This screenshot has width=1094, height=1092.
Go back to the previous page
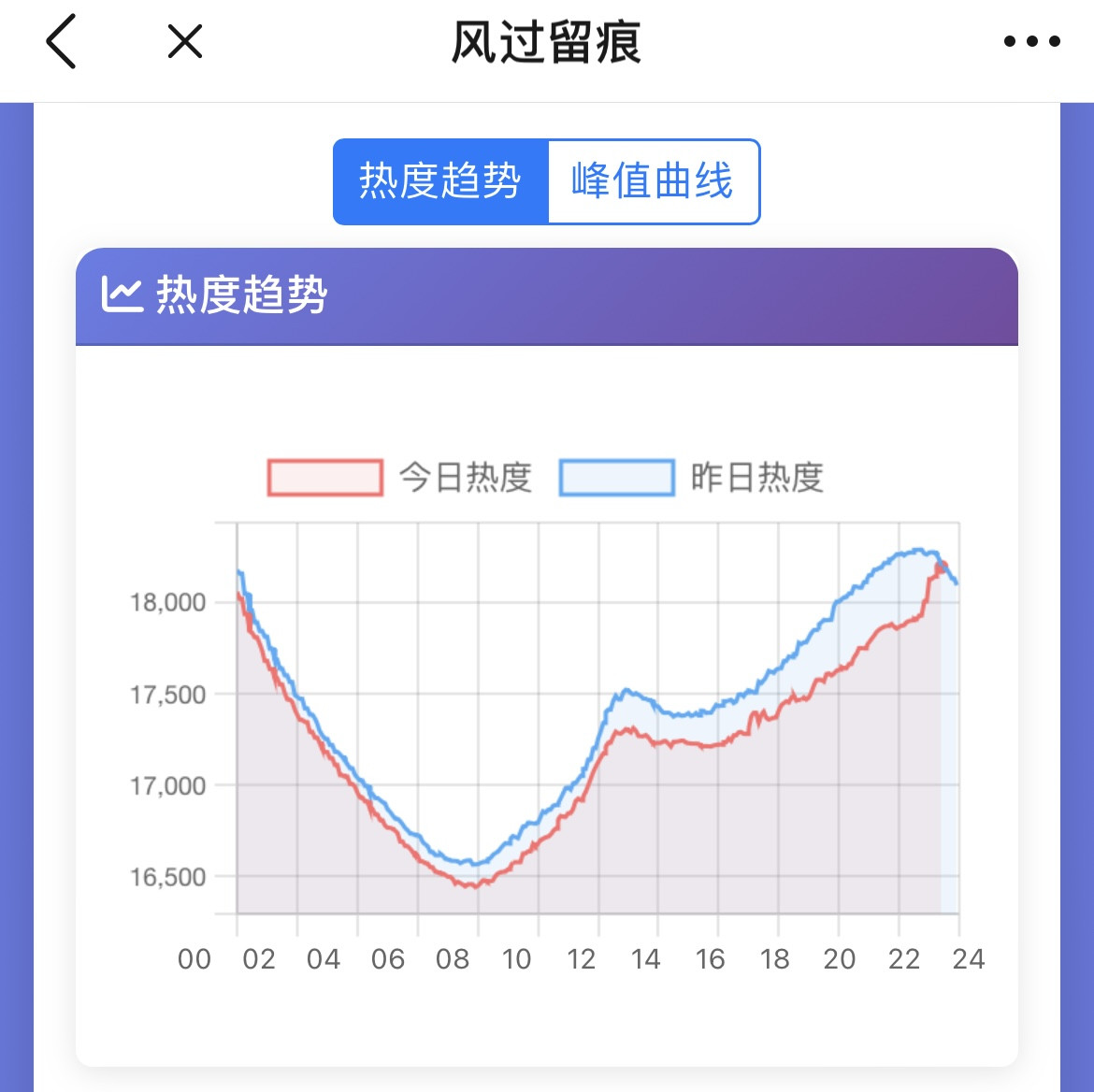coord(62,43)
